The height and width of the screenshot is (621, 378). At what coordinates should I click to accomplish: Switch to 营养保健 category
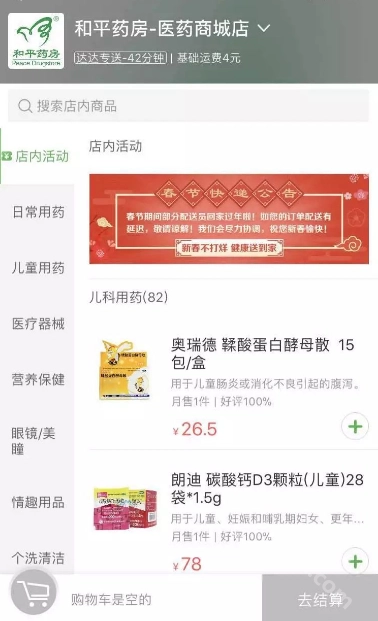pyautogui.click(x=37, y=379)
